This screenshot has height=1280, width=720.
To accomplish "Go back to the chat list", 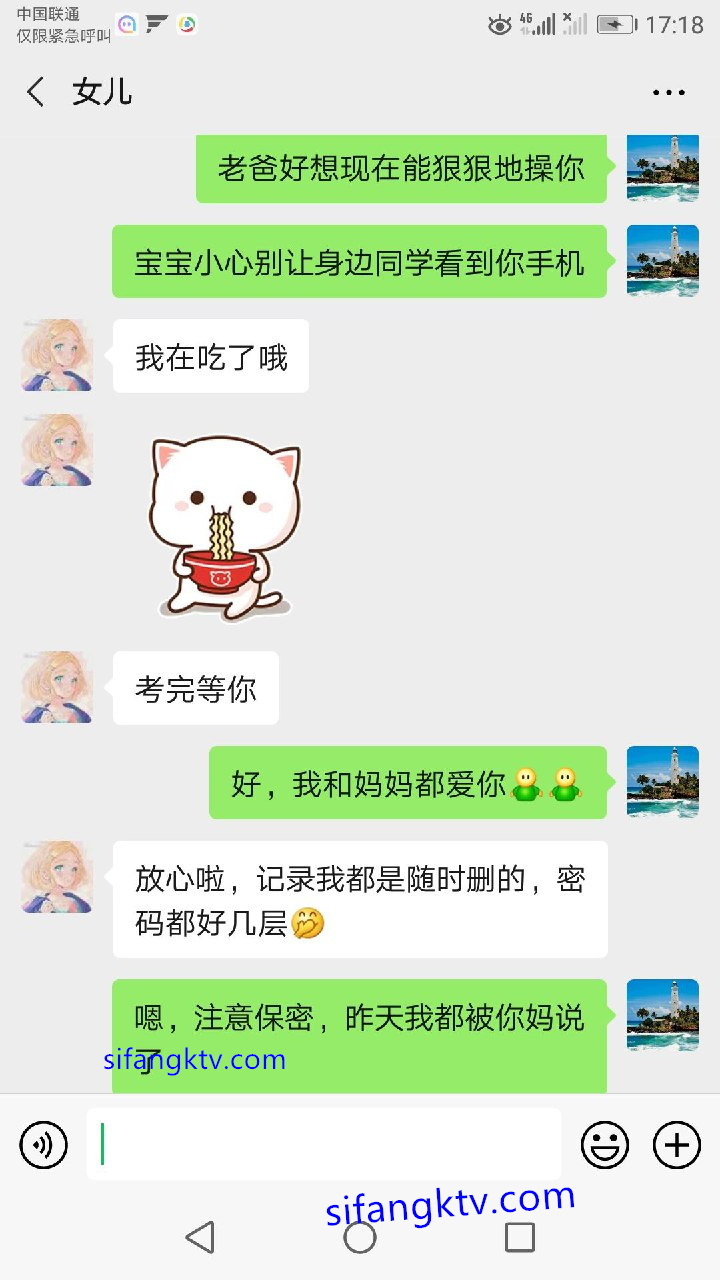I will 36,92.
